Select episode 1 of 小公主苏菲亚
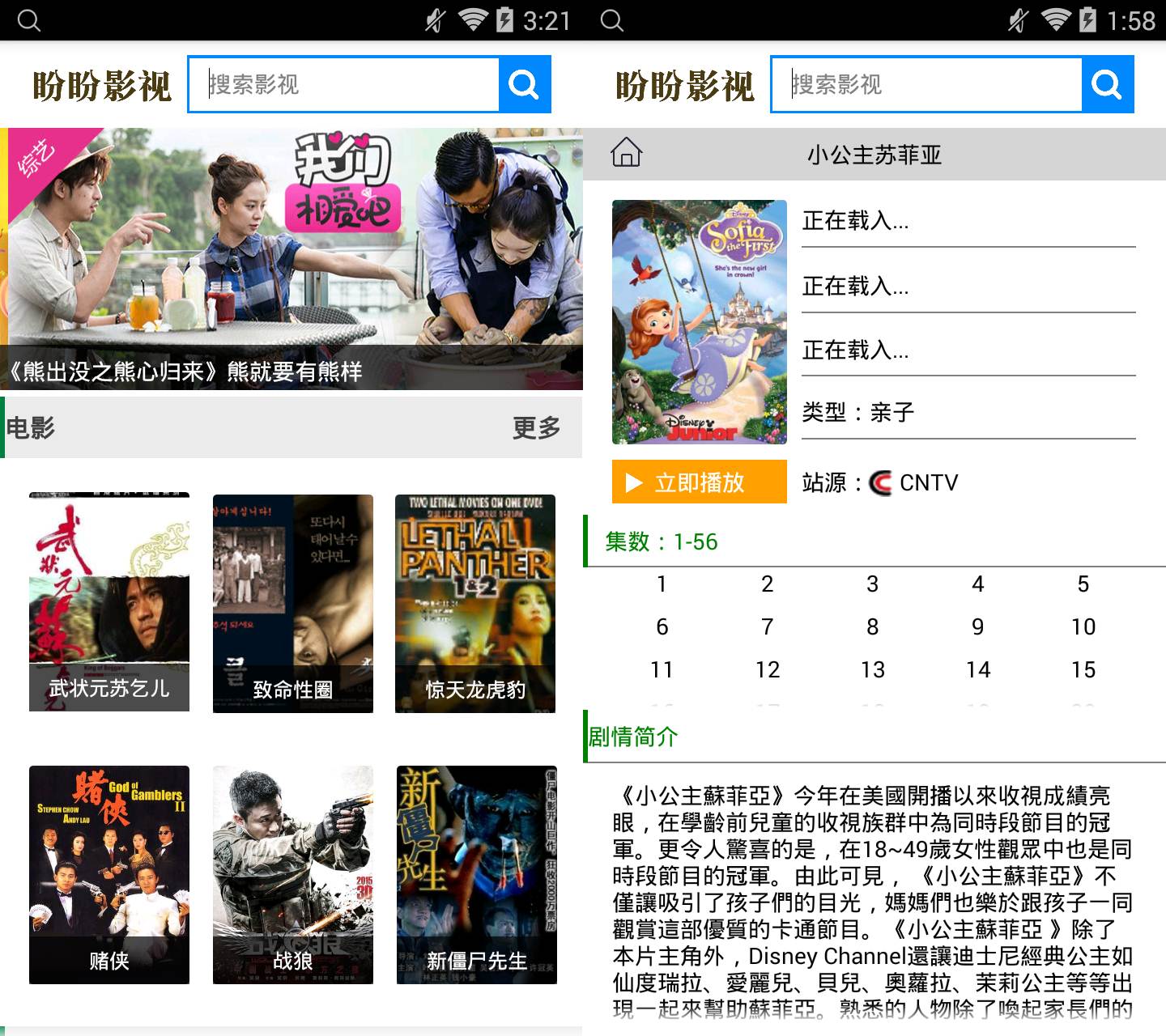The width and height of the screenshot is (1166, 1036). tap(662, 584)
